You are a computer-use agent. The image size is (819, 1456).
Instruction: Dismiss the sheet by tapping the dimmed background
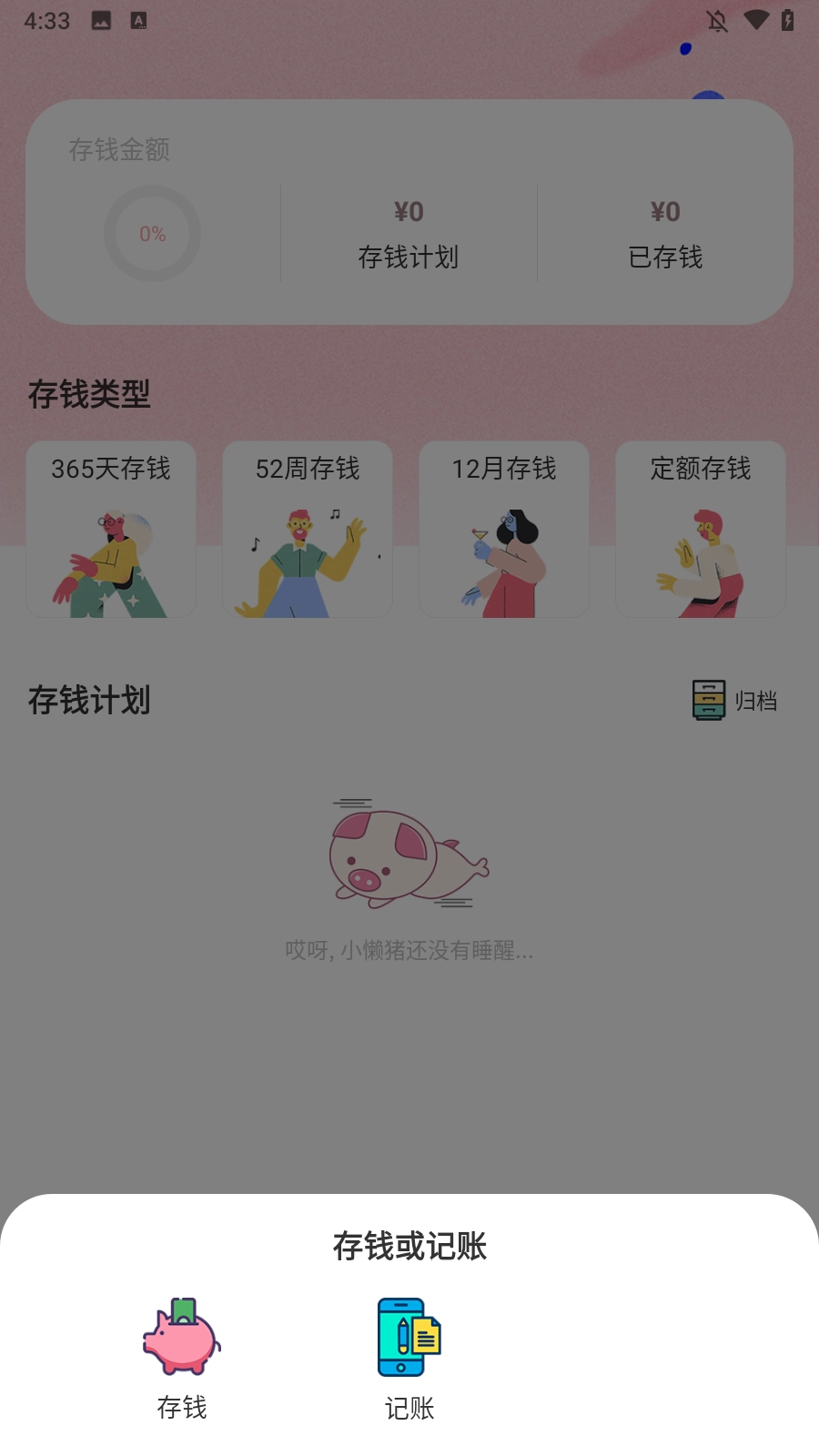click(x=409, y=1074)
